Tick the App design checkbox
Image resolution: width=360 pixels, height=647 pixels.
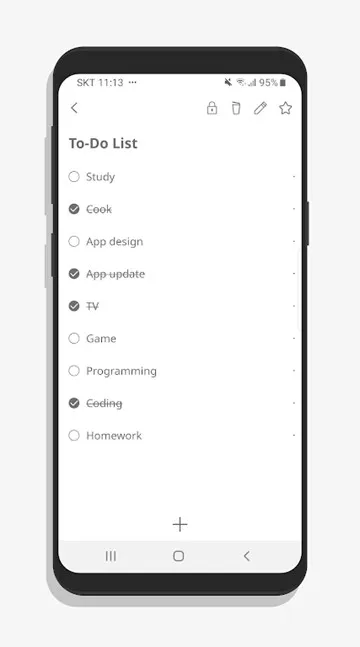pyautogui.click(x=74, y=241)
